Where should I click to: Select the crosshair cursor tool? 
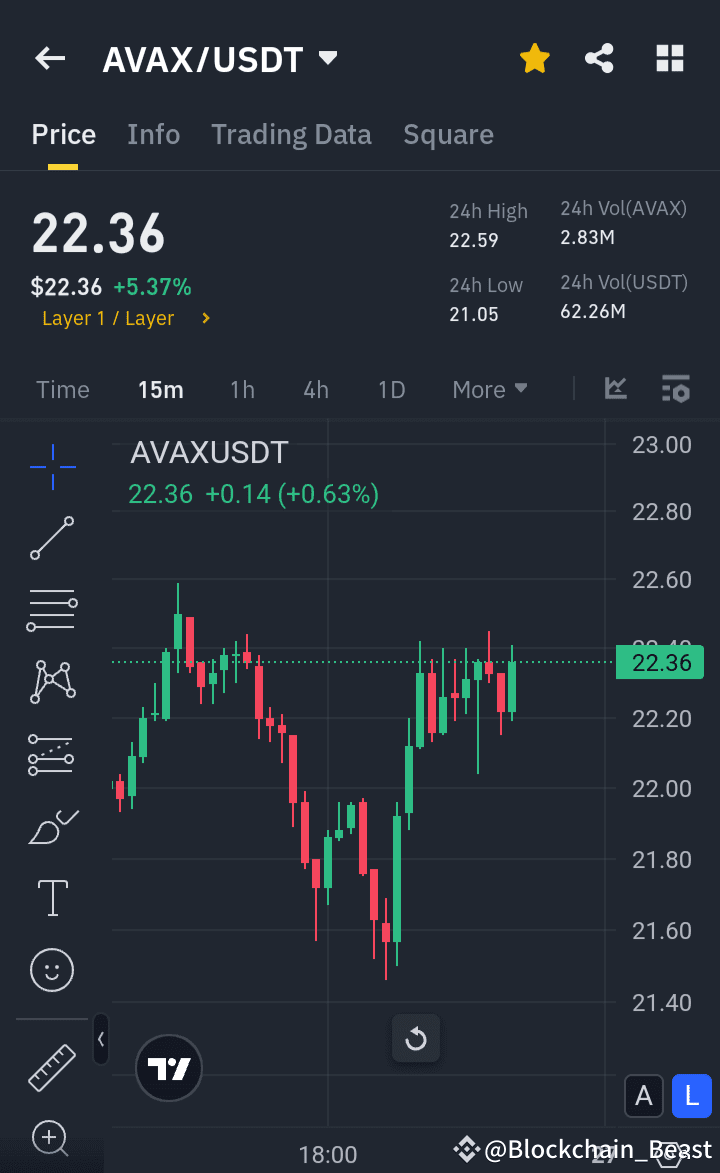tap(51, 466)
